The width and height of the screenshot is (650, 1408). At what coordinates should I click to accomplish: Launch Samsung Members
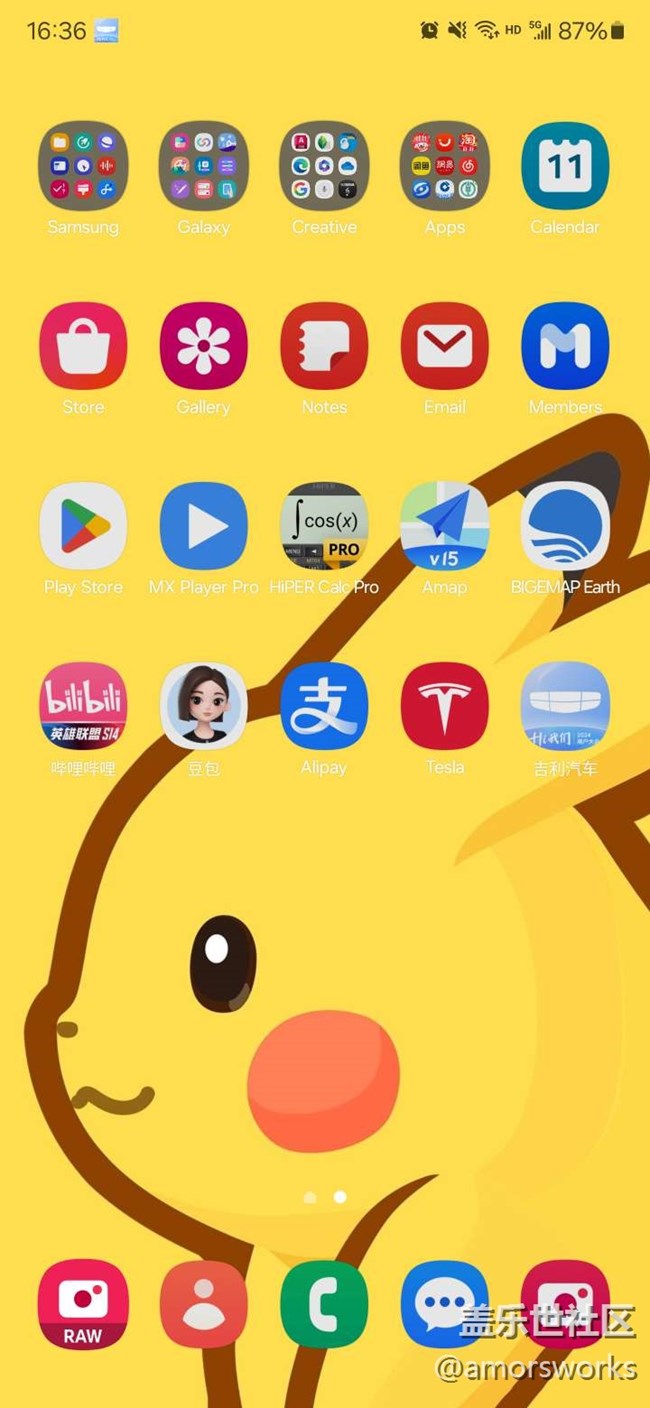565,346
